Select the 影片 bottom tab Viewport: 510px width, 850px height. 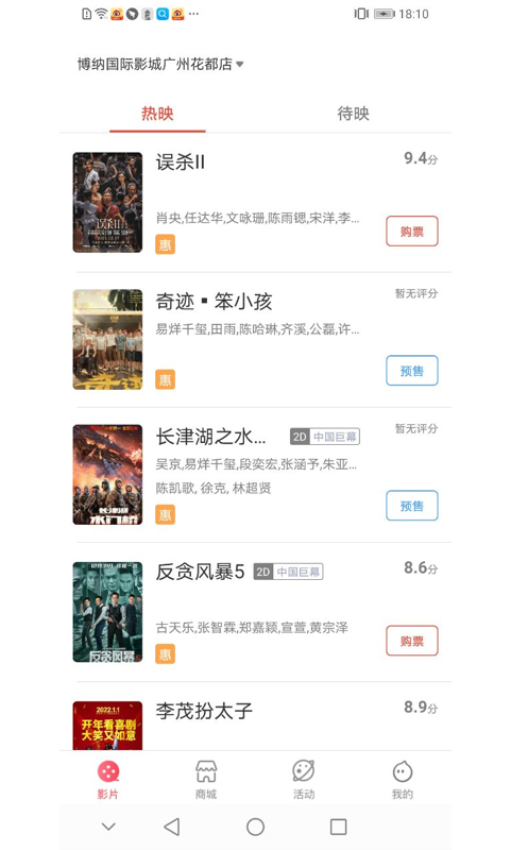(108, 780)
